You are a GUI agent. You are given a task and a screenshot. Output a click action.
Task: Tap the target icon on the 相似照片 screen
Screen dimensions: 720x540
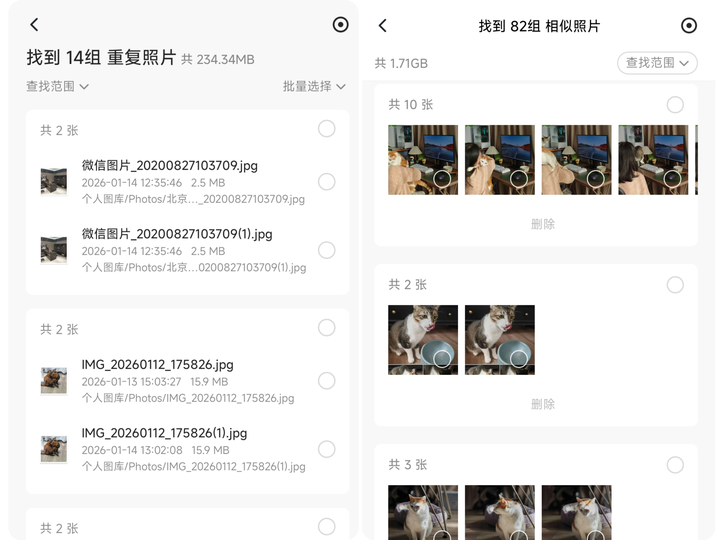[688, 26]
